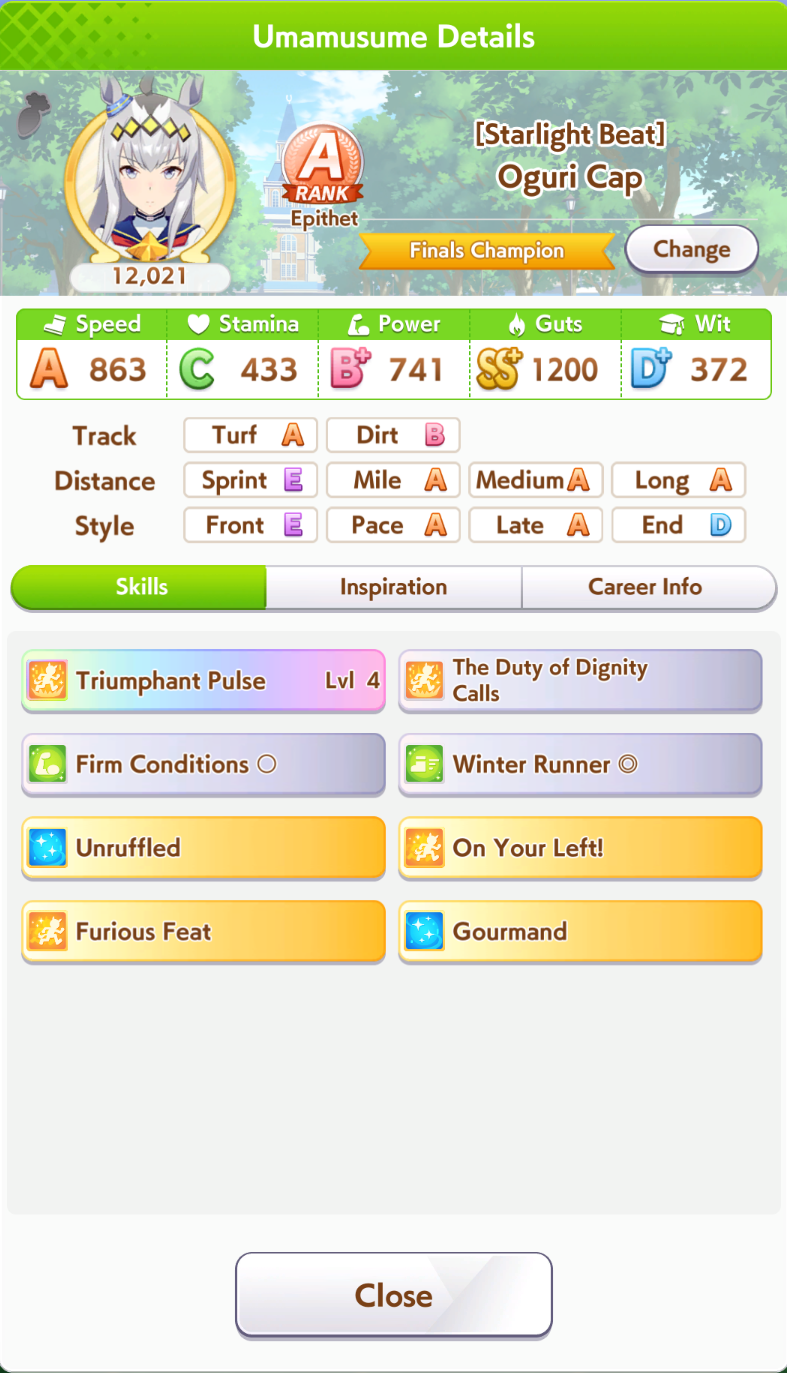
Task: Open the On Your Left! skill
Action: click(x=580, y=848)
